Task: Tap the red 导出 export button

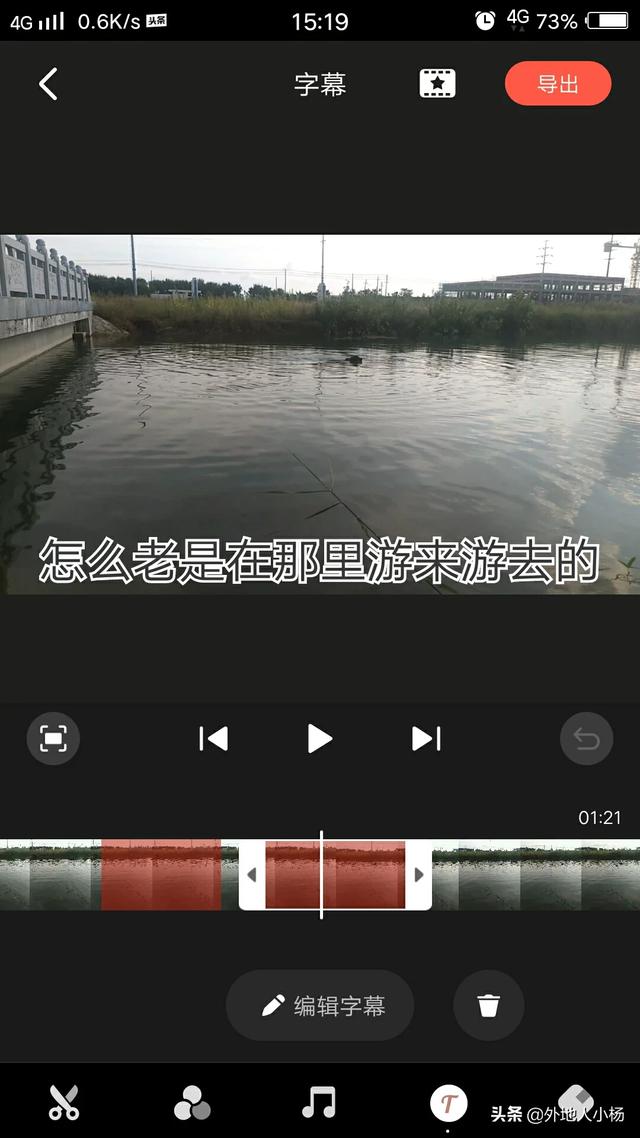Action: click(x=557, y=84)
